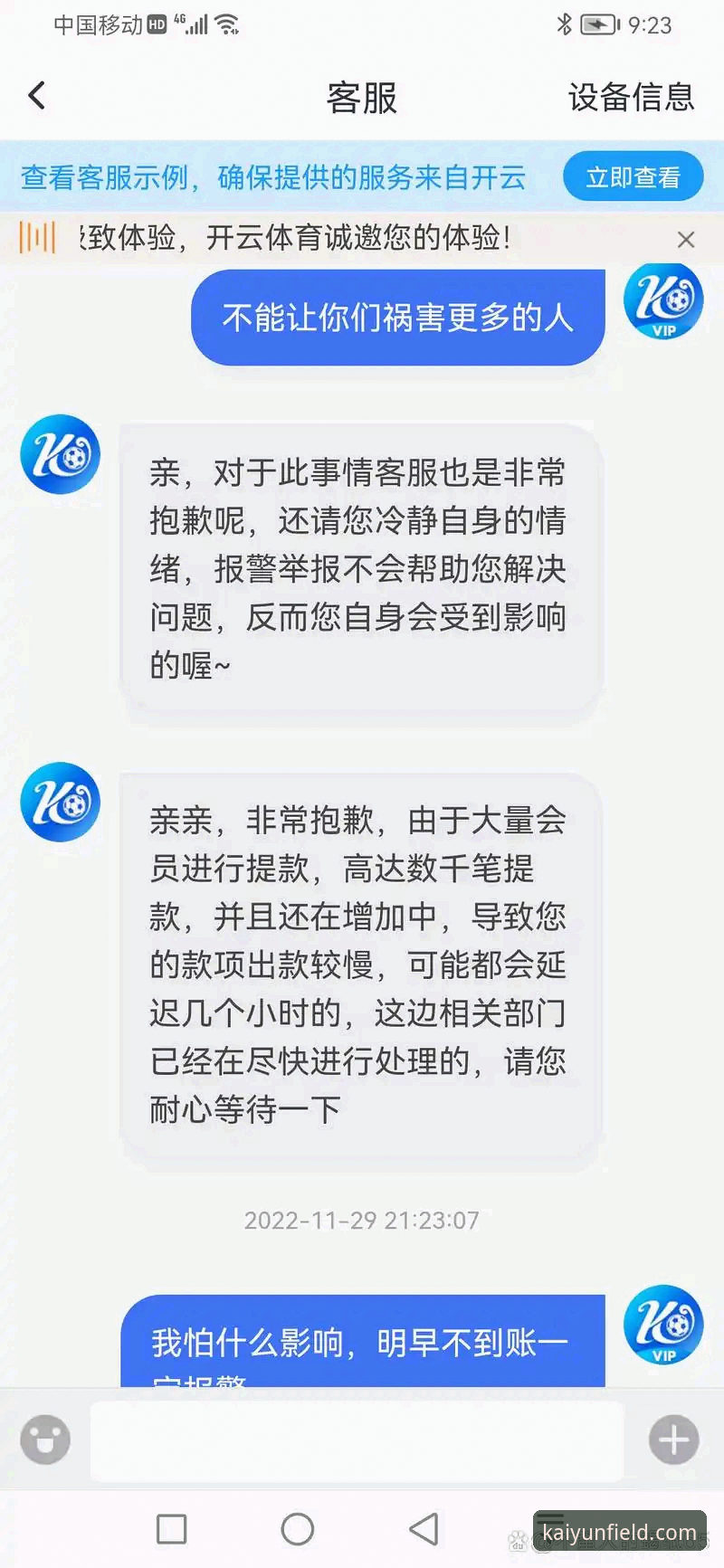This screenshot has width=724, height=1568.
Task: Tap the 立即查看 button in the banner
Action: click(x=633, y=176)
